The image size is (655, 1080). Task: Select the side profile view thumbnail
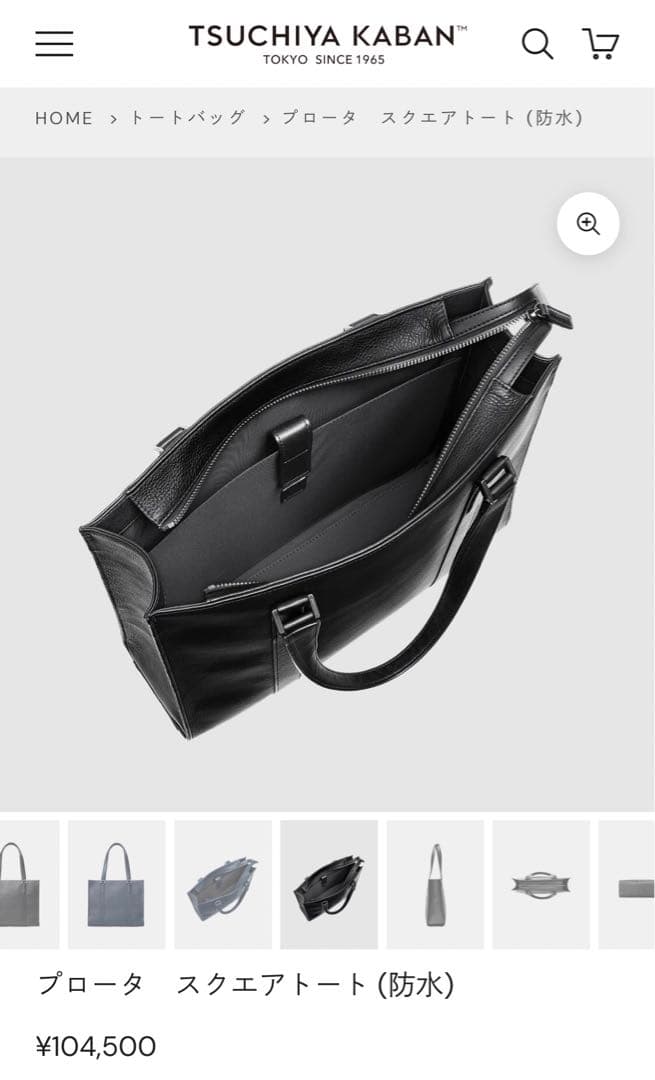coord(435,884)
